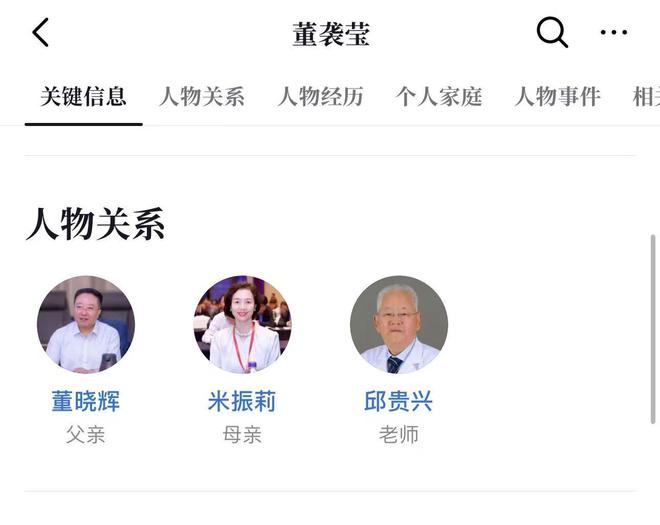Open the three-dot overflow menu
Screen dimensions: 660x525
[x=613, y=33]
